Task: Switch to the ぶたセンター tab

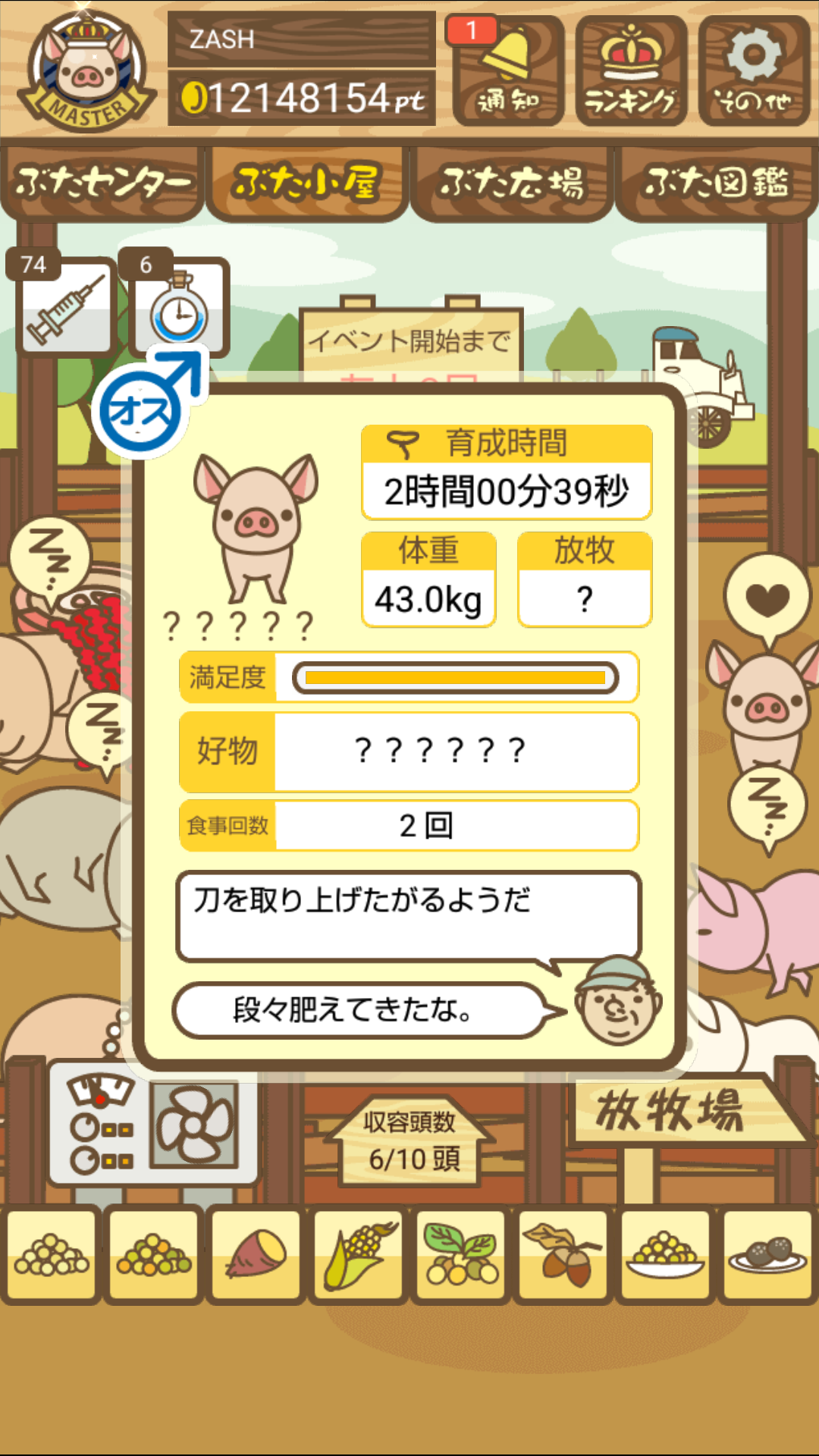Action: pyautogui.click(x=102, y=184)
